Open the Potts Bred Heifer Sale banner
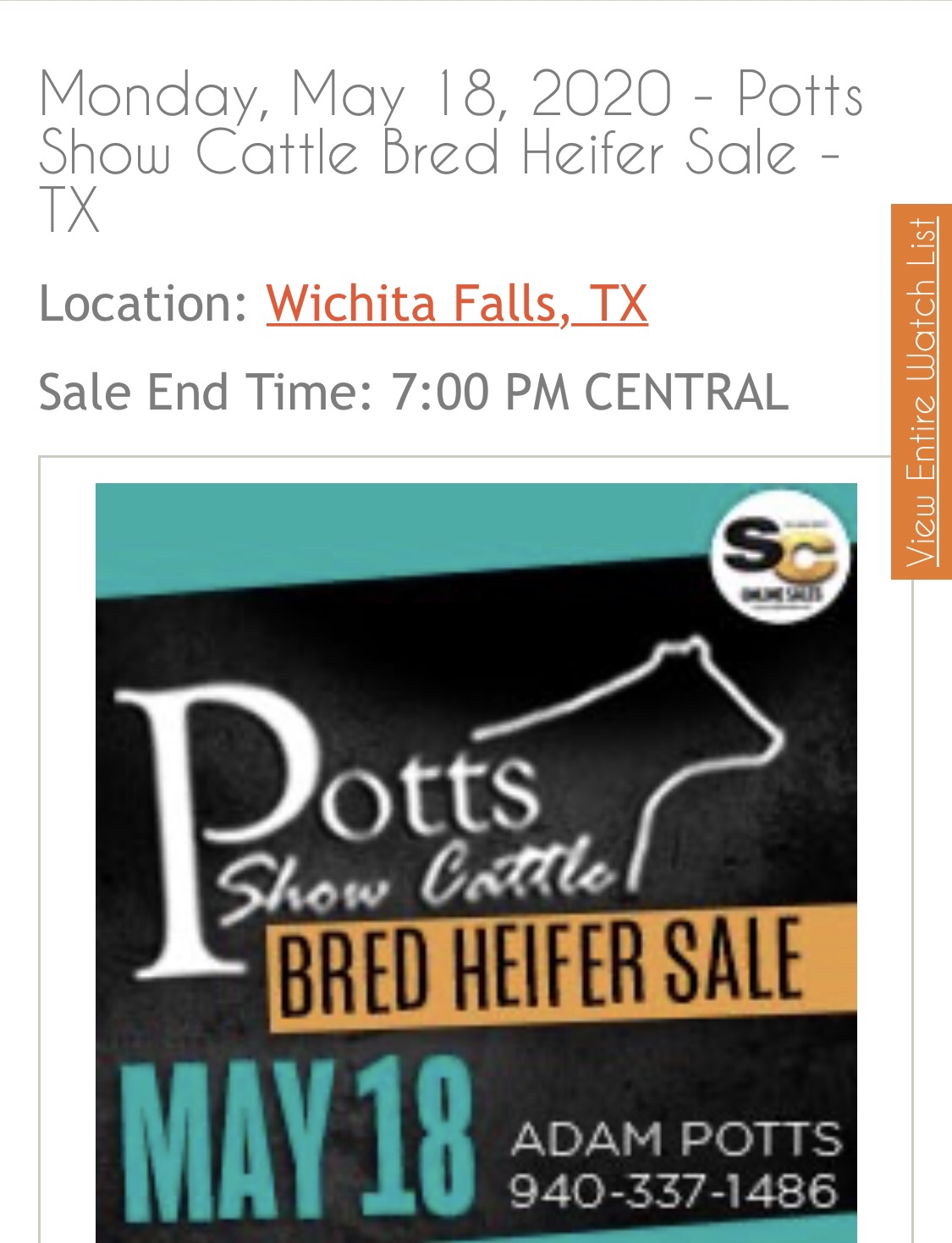952x1243 pixels. [x=476, y=861]
